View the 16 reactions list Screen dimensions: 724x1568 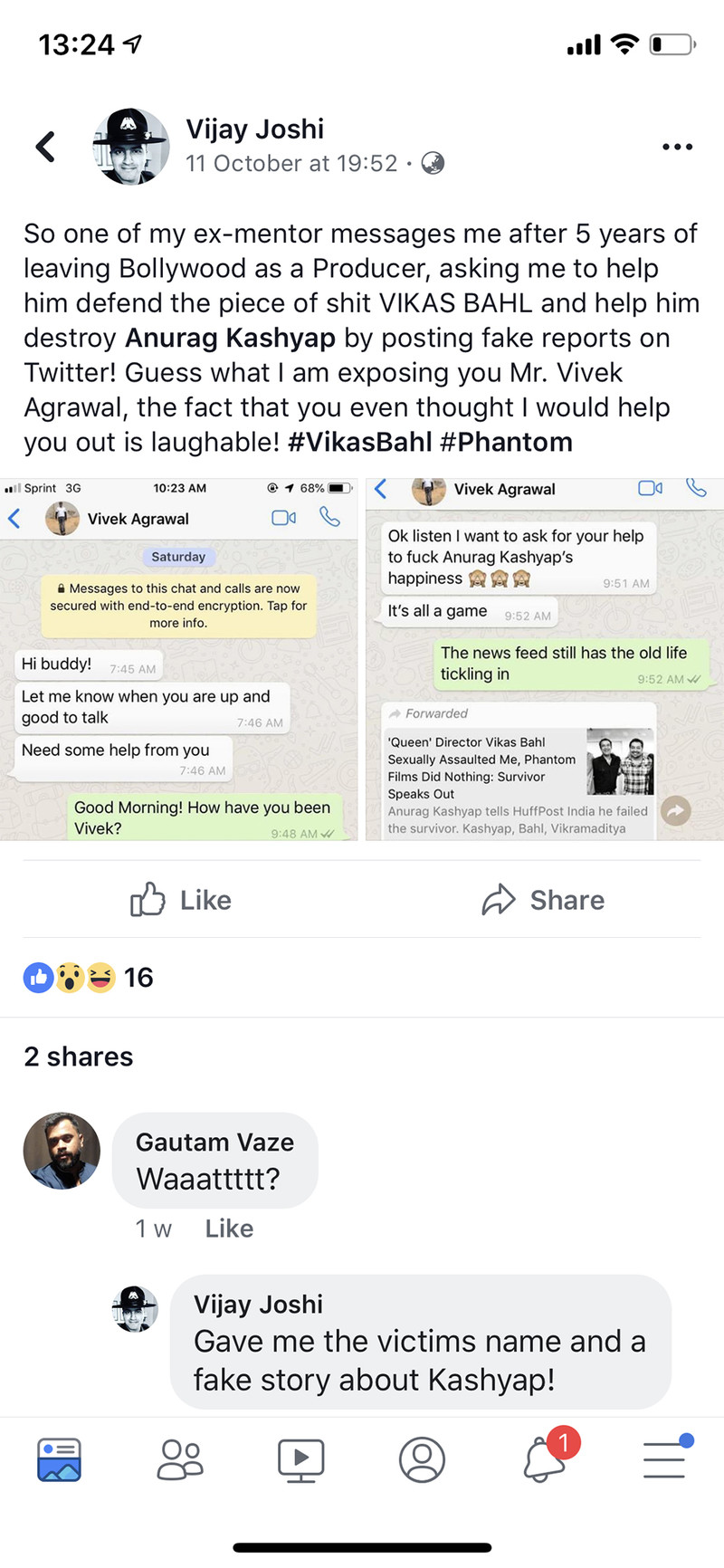click(x=88, y=977)
